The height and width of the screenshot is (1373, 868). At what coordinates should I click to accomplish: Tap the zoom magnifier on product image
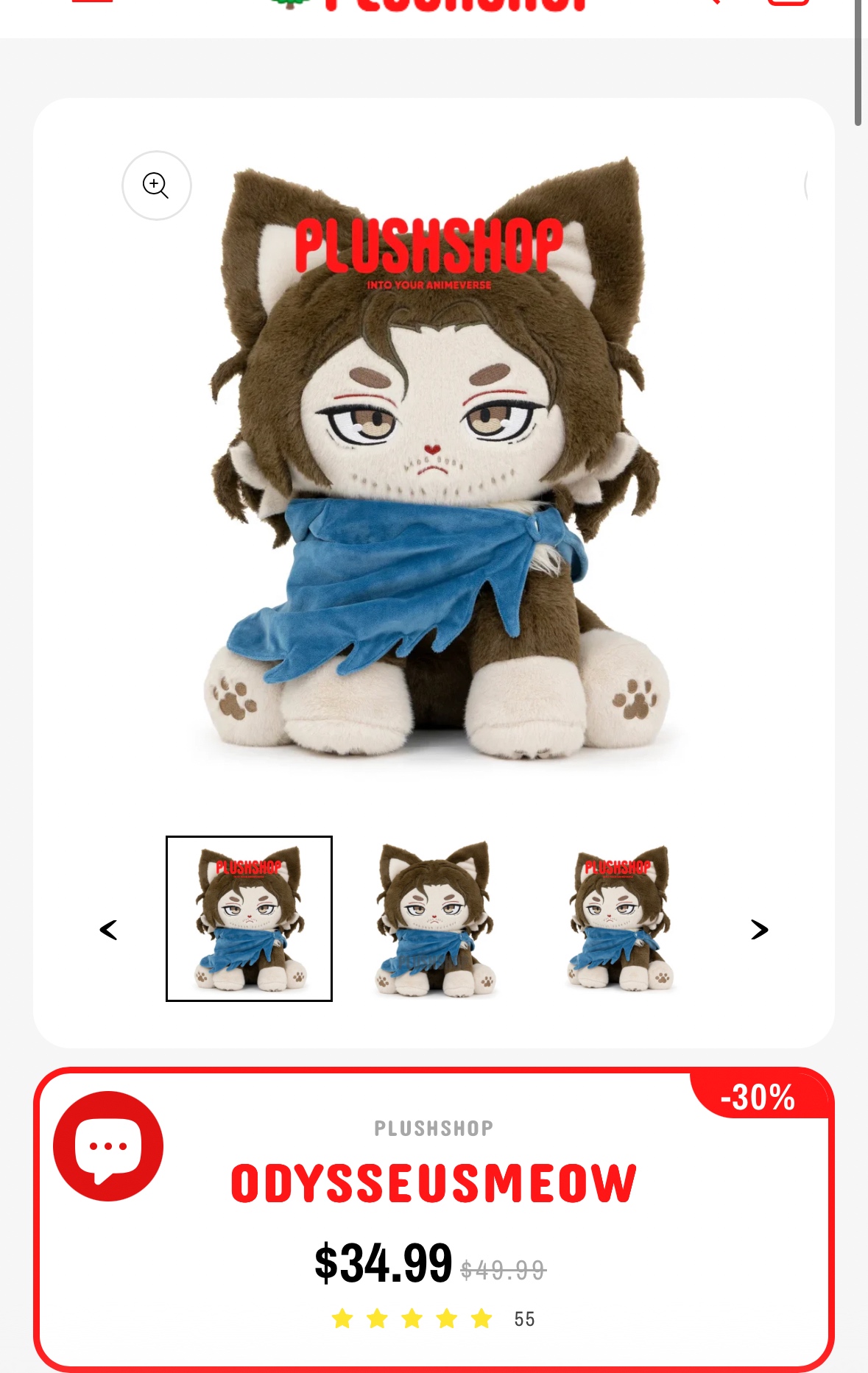pyautogui.click(x=156, y=186)
